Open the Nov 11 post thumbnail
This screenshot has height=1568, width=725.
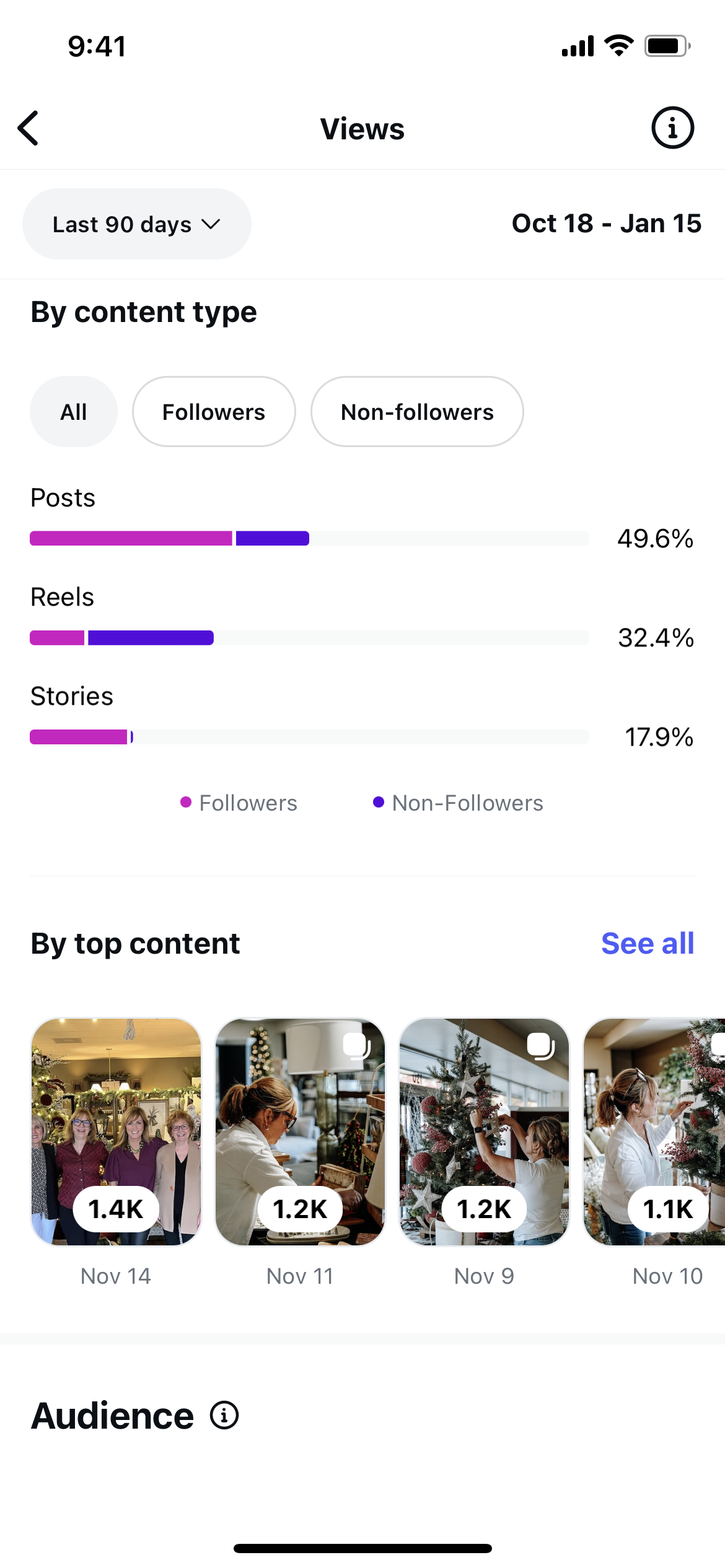tap(300, 1132)
